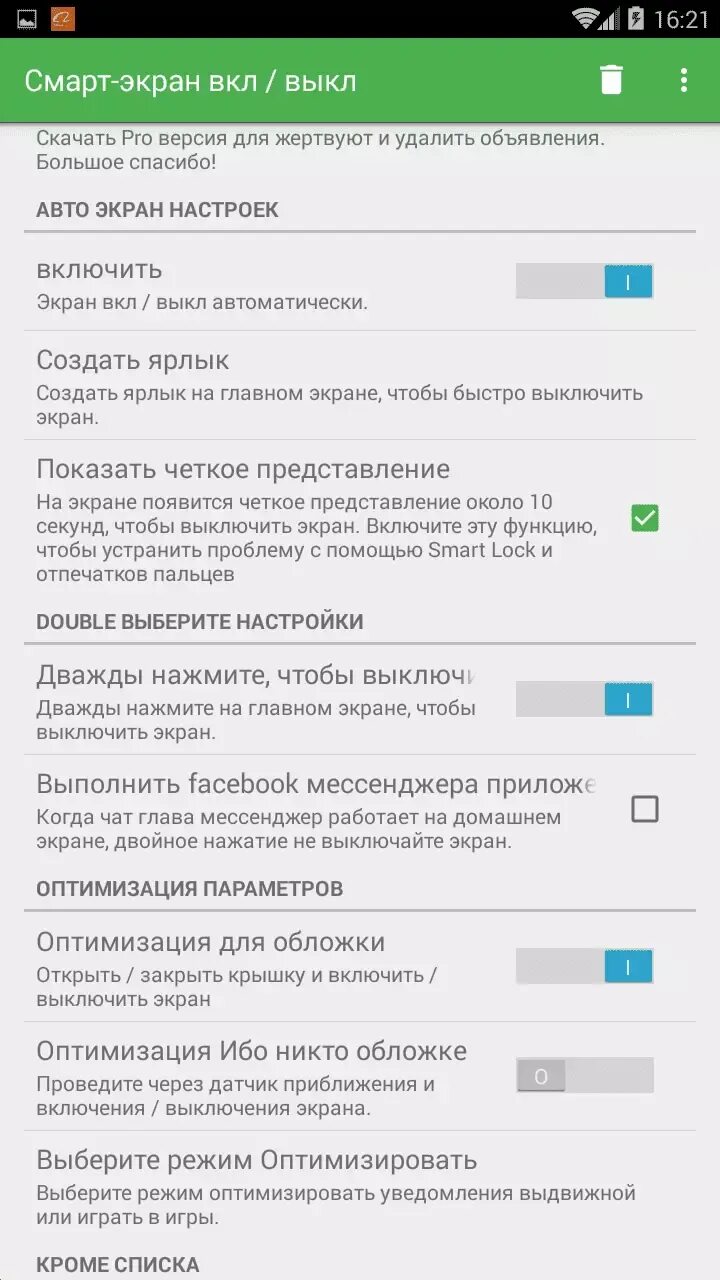Turn off «Оптимизация для обложки» switch
The width and height of the screenshot is (720, 1280).
coord(584,967)
